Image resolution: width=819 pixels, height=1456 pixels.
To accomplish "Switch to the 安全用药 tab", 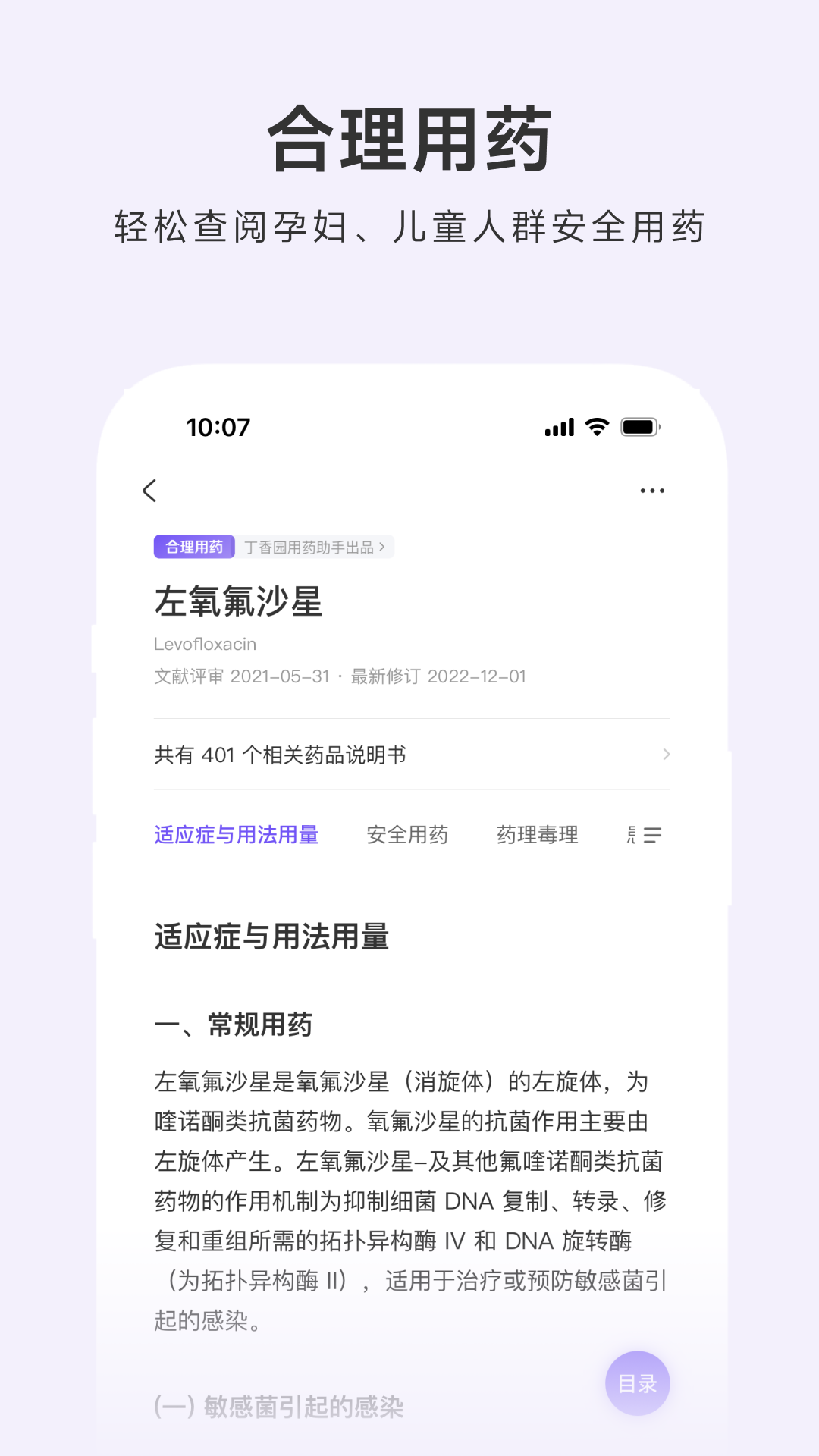I will click(x=408, y=835).
